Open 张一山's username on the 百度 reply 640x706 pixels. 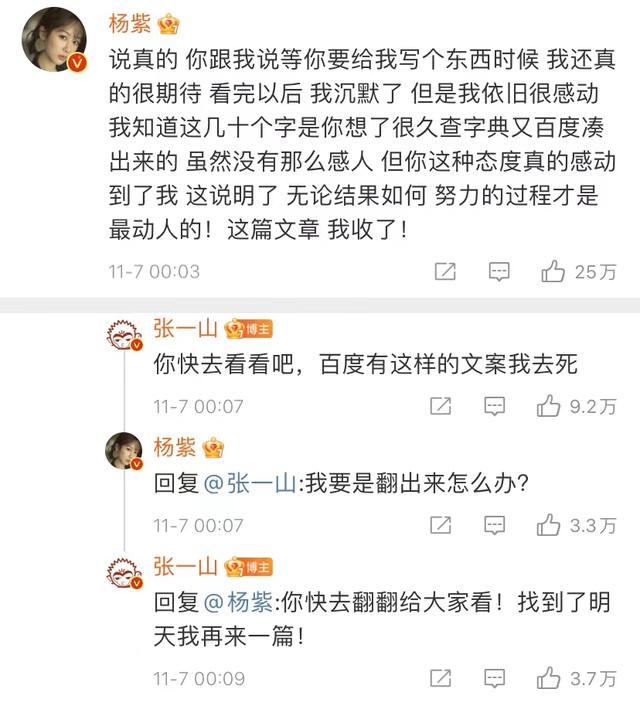click(x=184, y=328)
